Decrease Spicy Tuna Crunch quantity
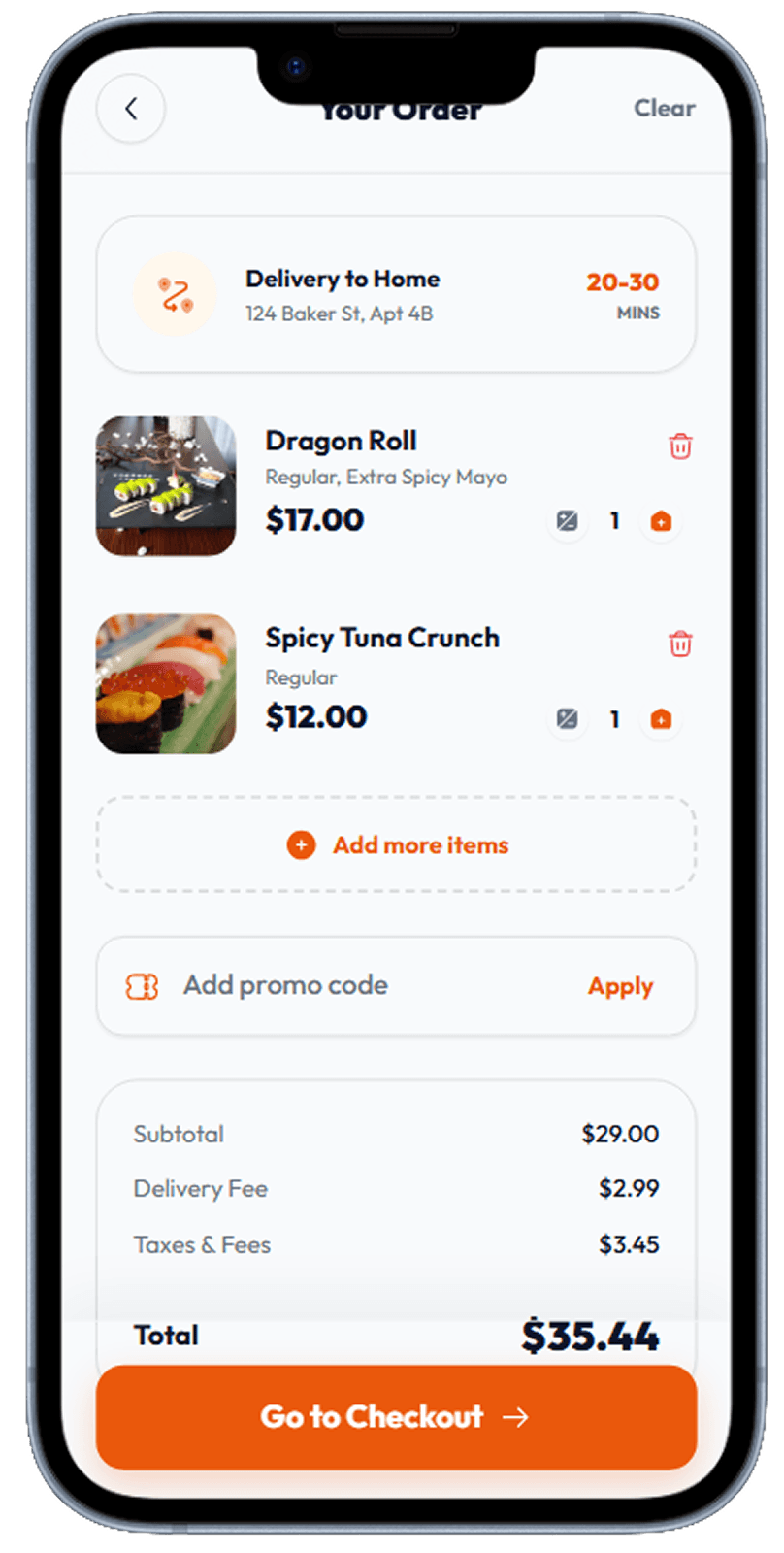 pos(568,719)
